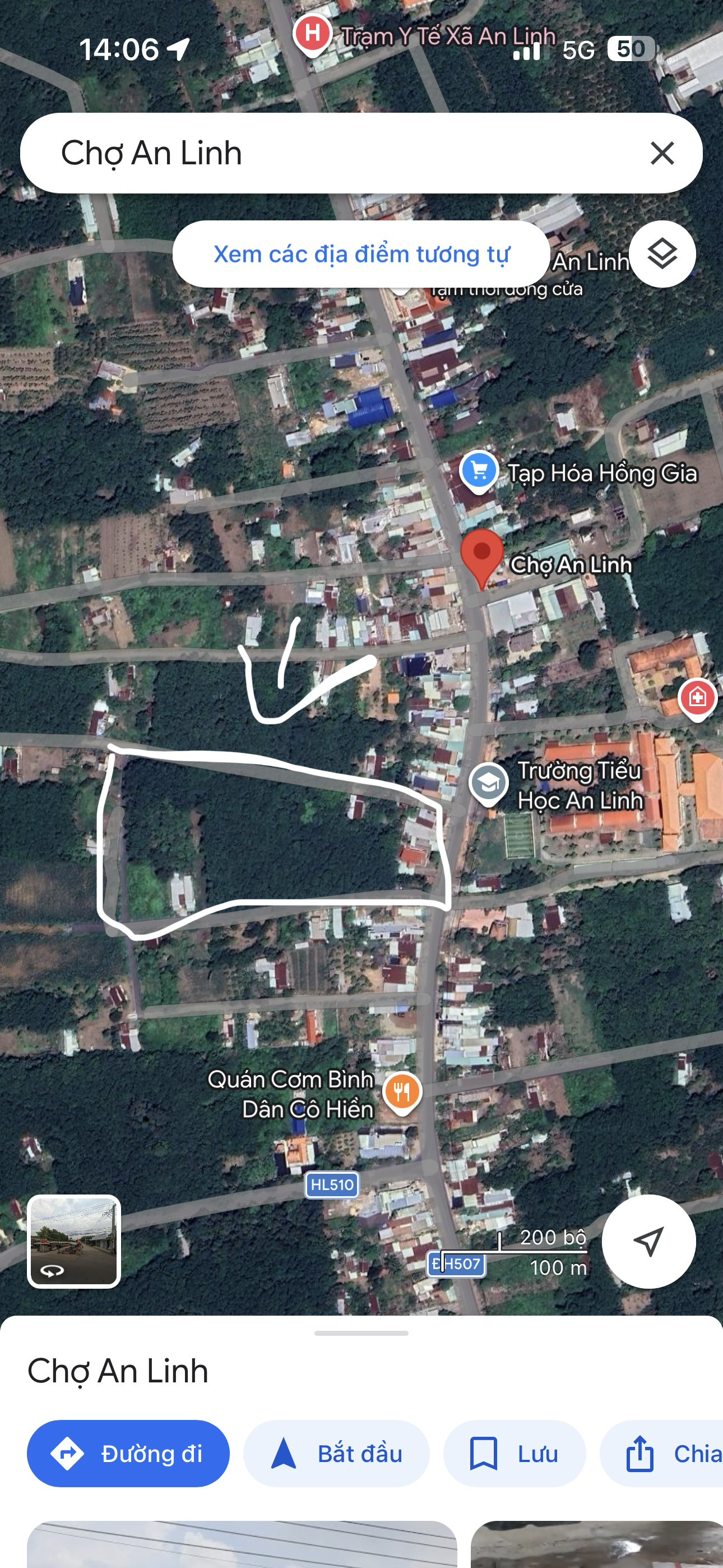The width and height of the screenshot is (723, 1568).
Task: Select the Trường Tiểu Học An Linh marker
Action: [x=489, y=785]
